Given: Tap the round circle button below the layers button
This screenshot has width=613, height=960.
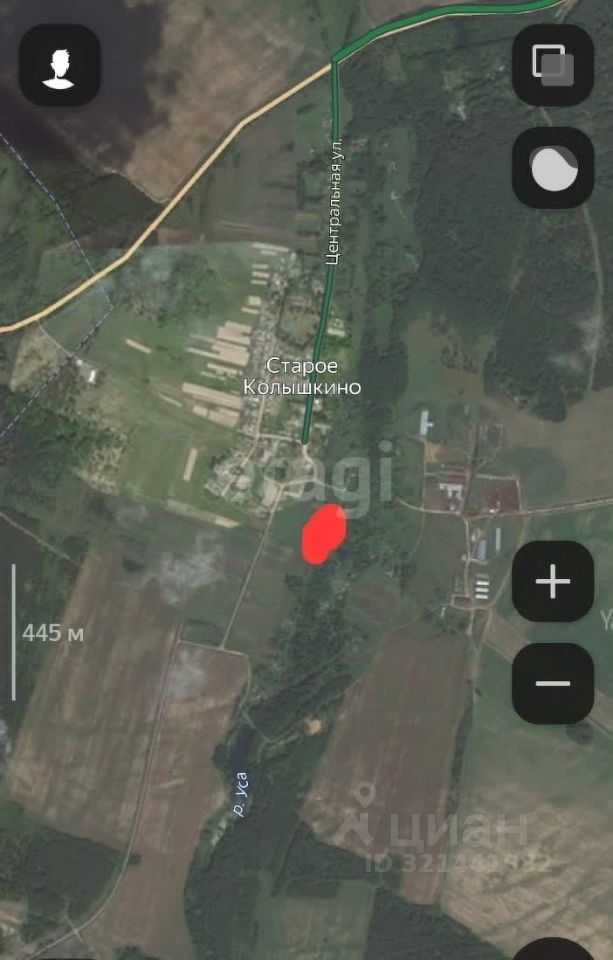Looking at the screenshot, I should click(553, 169).
